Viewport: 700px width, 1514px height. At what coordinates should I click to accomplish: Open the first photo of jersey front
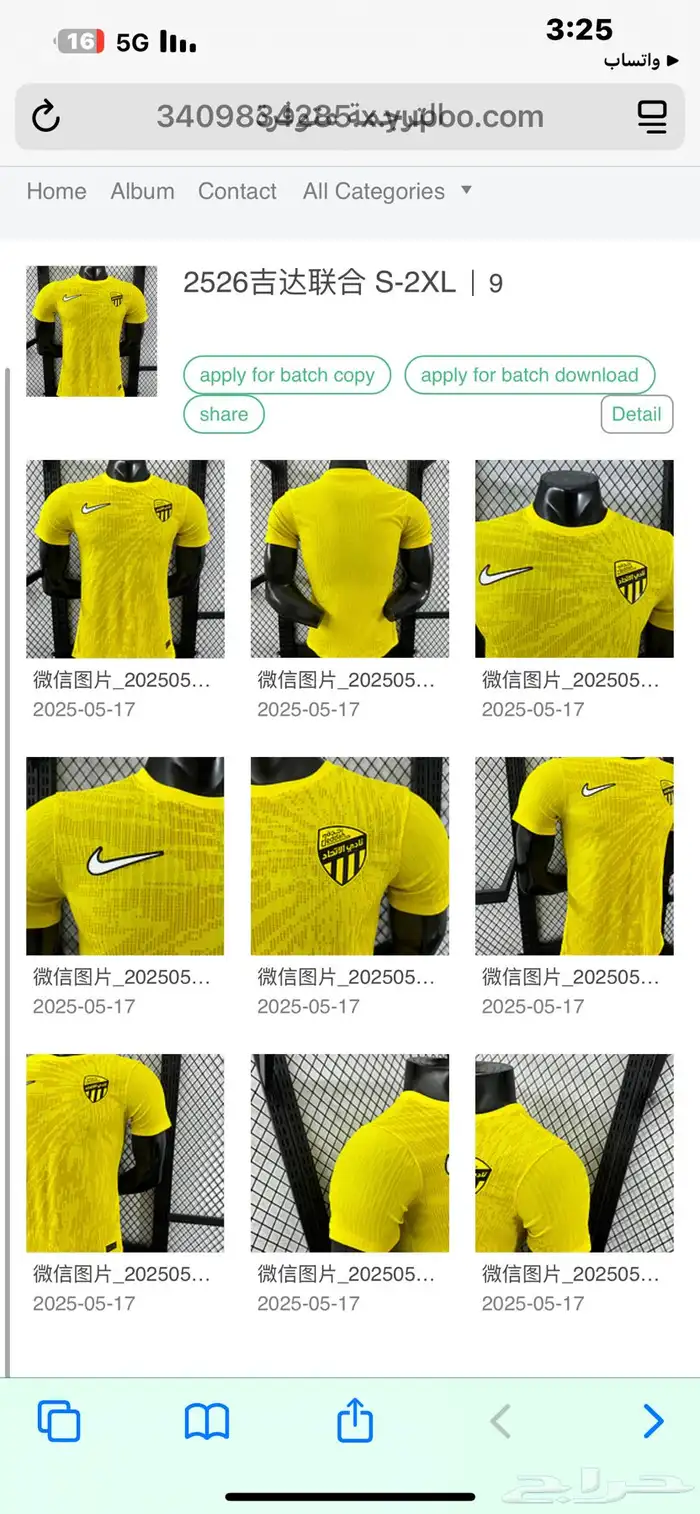(x=125, y=558)
